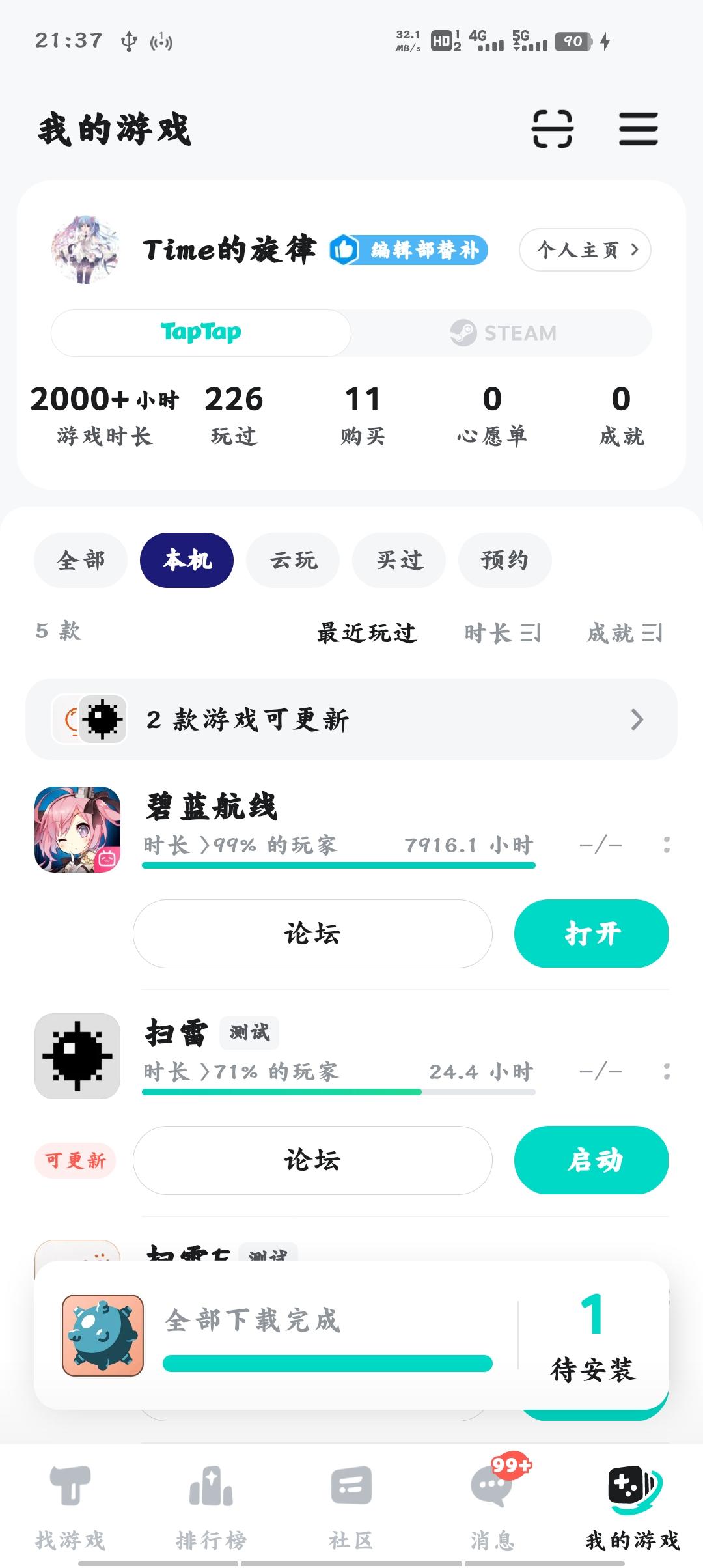Tap the Time的旋律 profile avatar

tap(86, 250)
